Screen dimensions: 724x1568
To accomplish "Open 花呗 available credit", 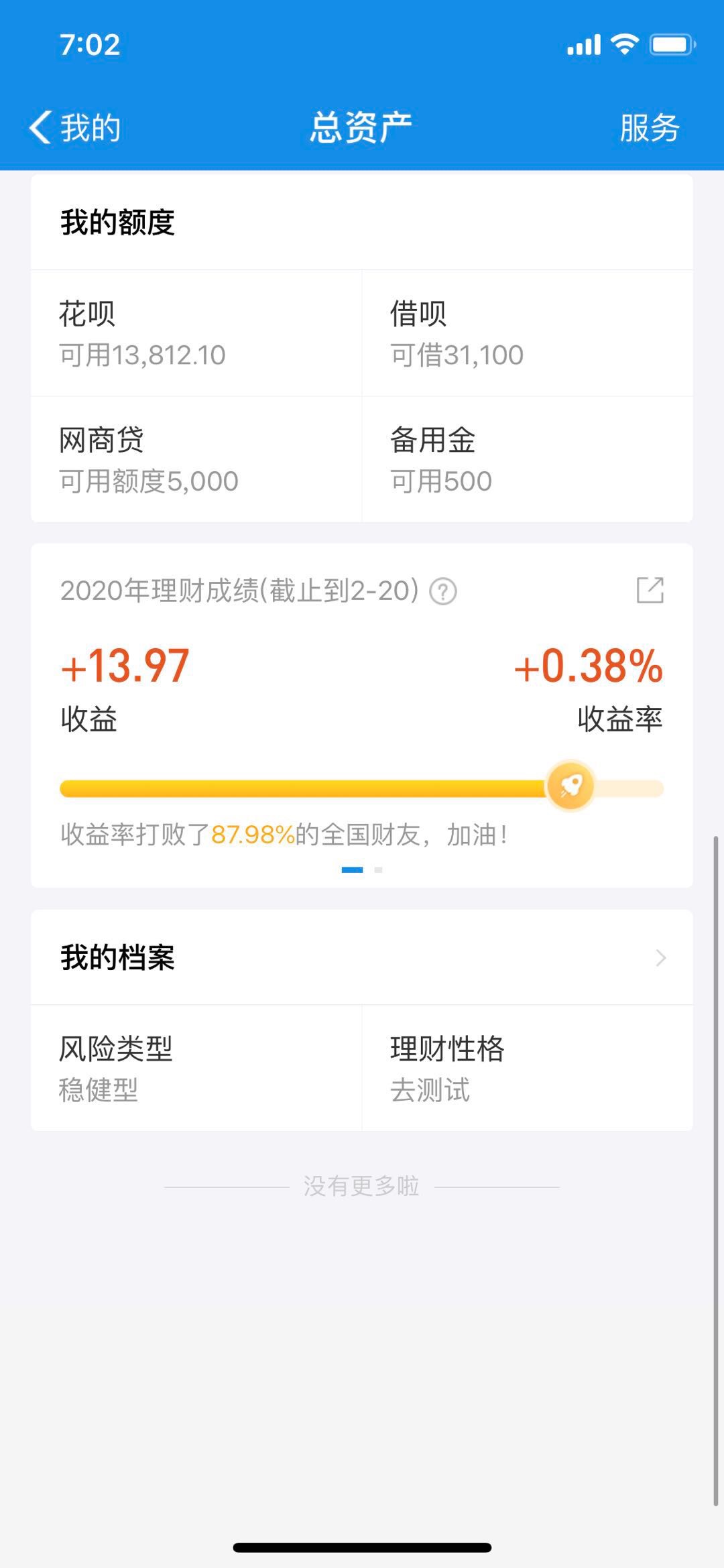I will point(196,333).
